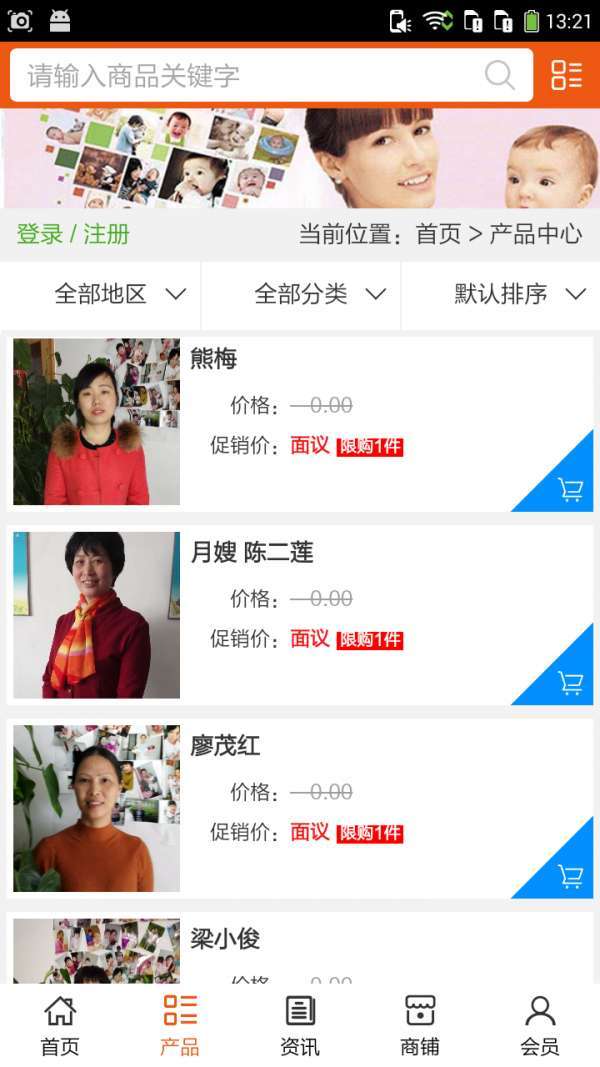Add 熊梅 to the shopping cart
This screenshot has height=1067, width=600.
tap(569, 489)
